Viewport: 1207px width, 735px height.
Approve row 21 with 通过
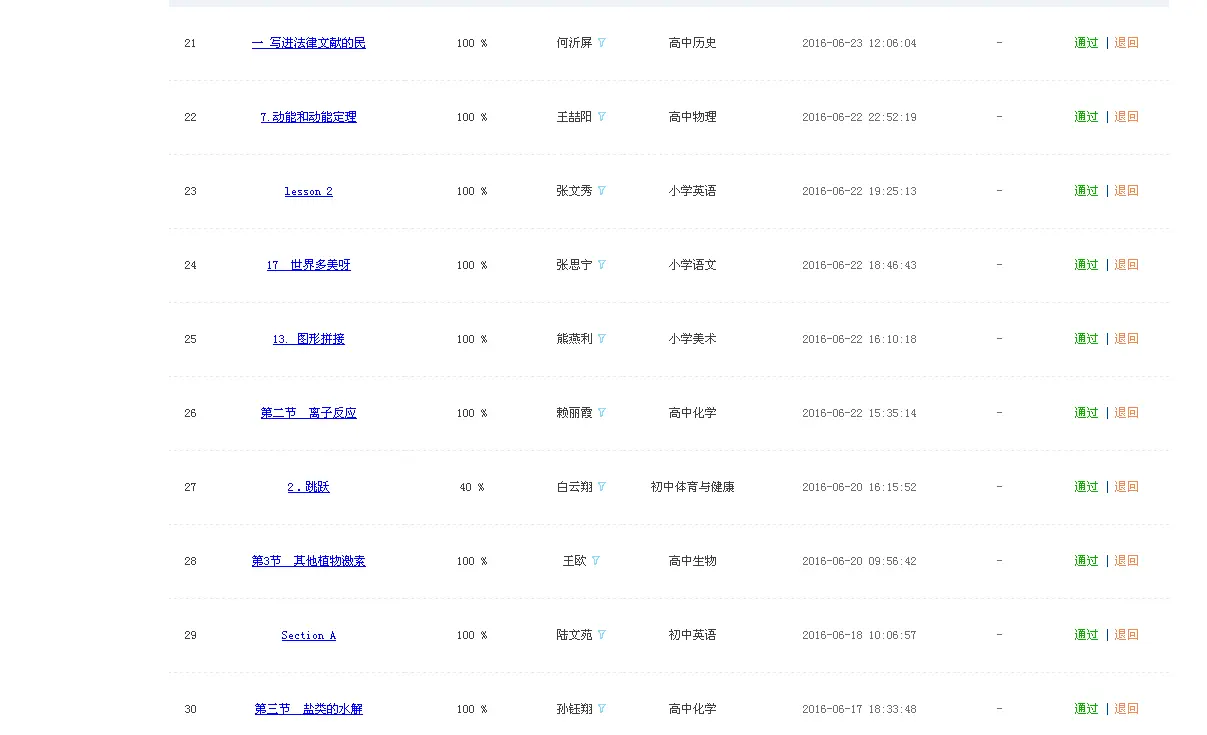coord(1086,43)
